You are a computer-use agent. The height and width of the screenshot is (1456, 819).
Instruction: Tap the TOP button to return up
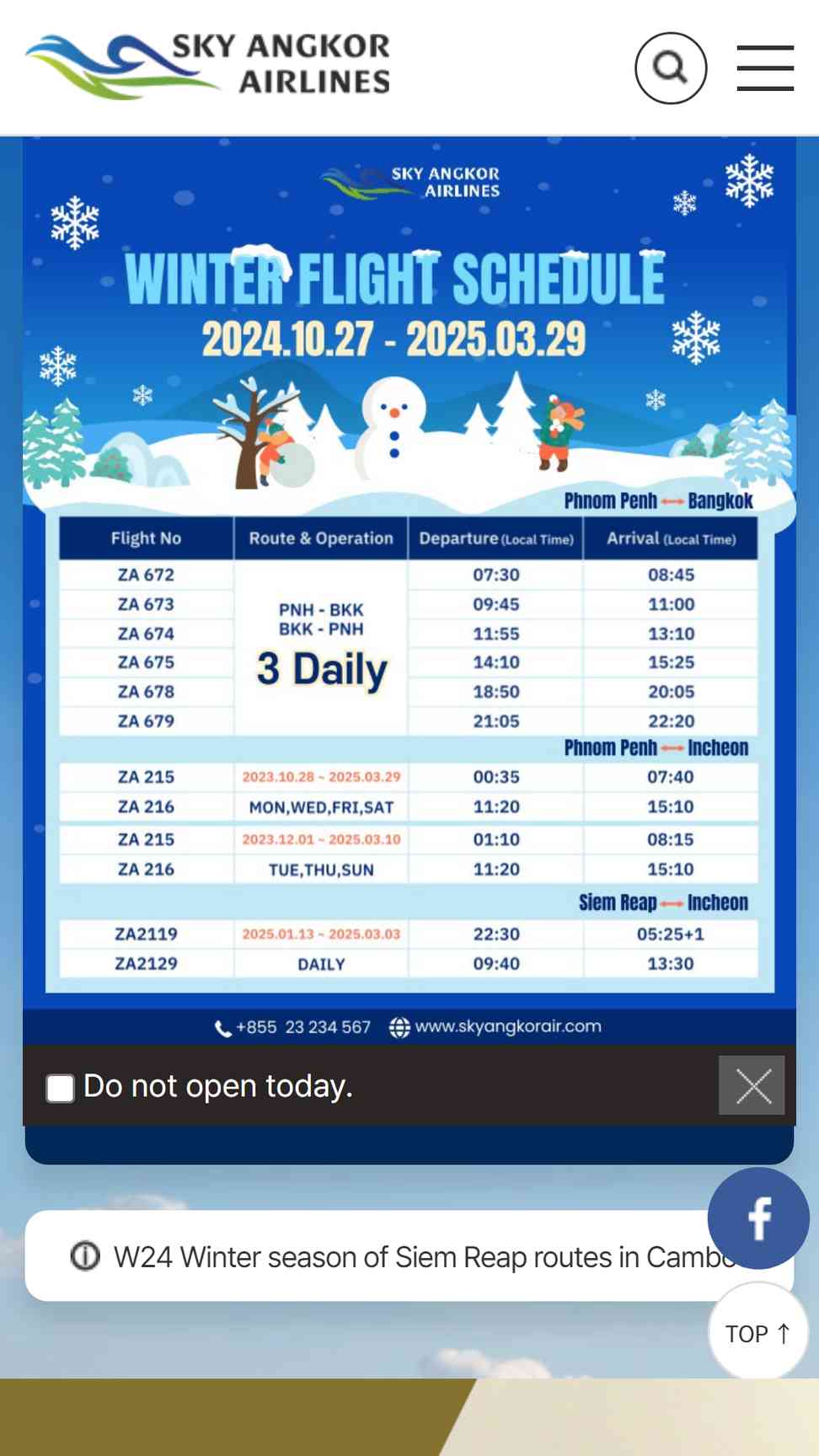point(758,1332)
